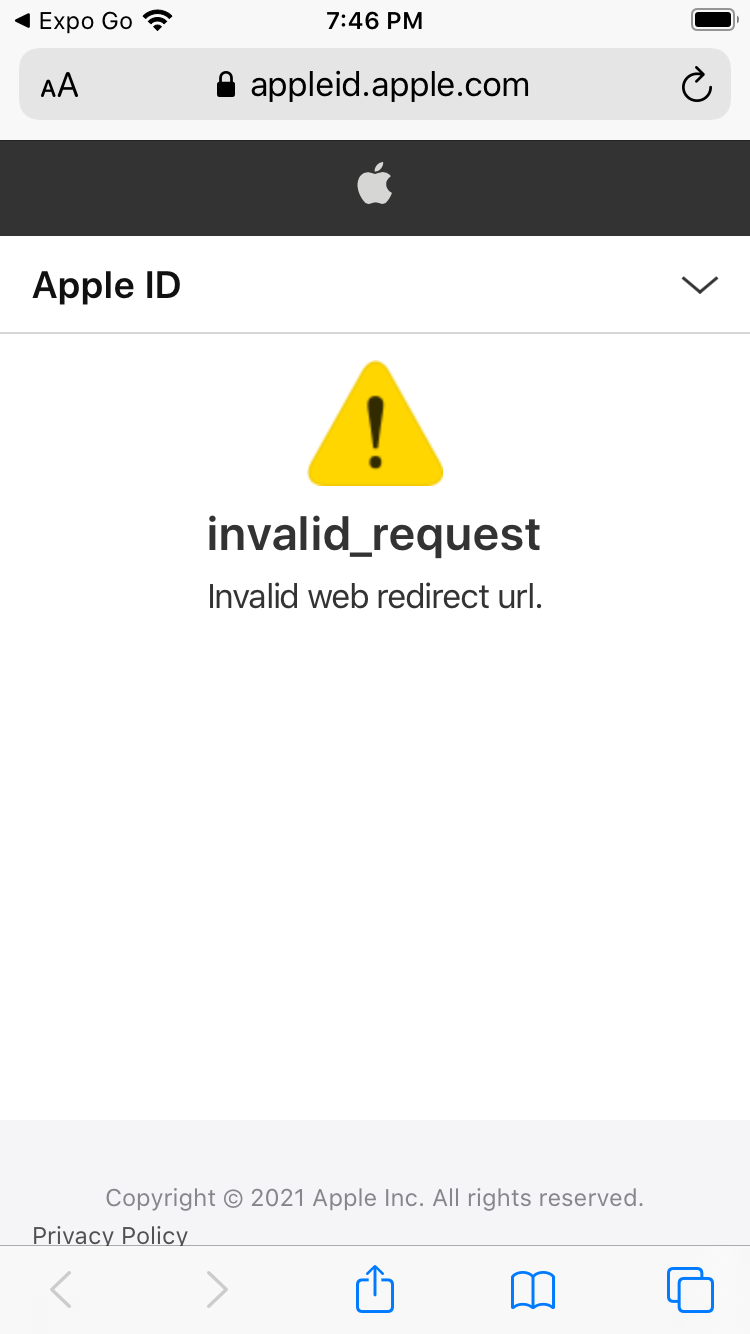Tap the invalid_request error heading
The image size is (750, 1334).
[x=374, y=535]
